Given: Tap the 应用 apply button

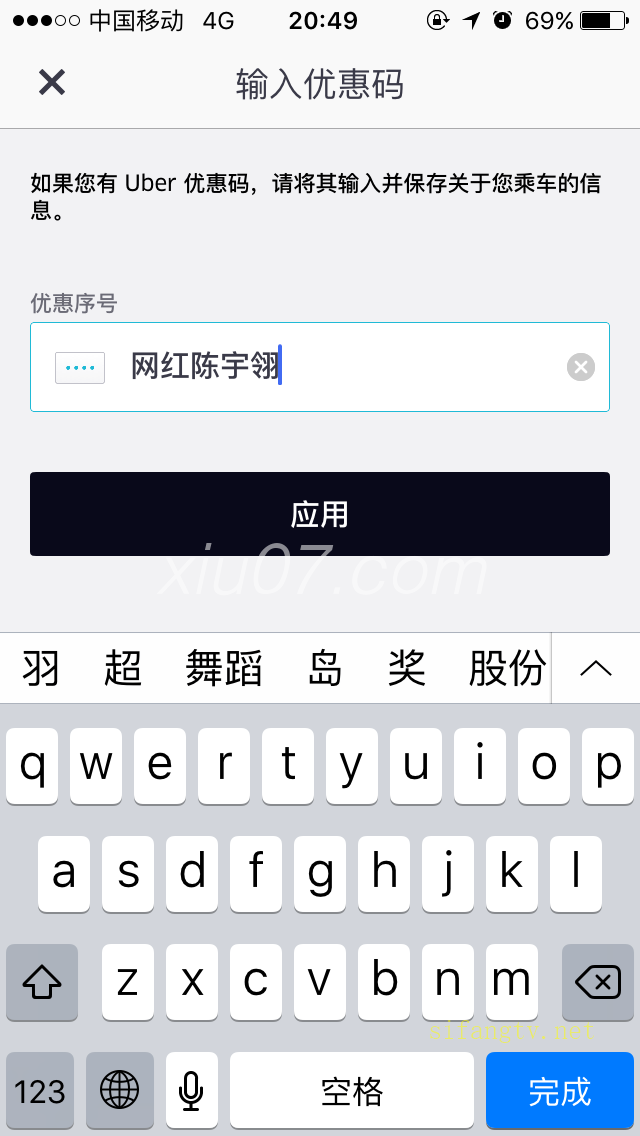Looking at the screenshot, I should click(x=320, y=514).
